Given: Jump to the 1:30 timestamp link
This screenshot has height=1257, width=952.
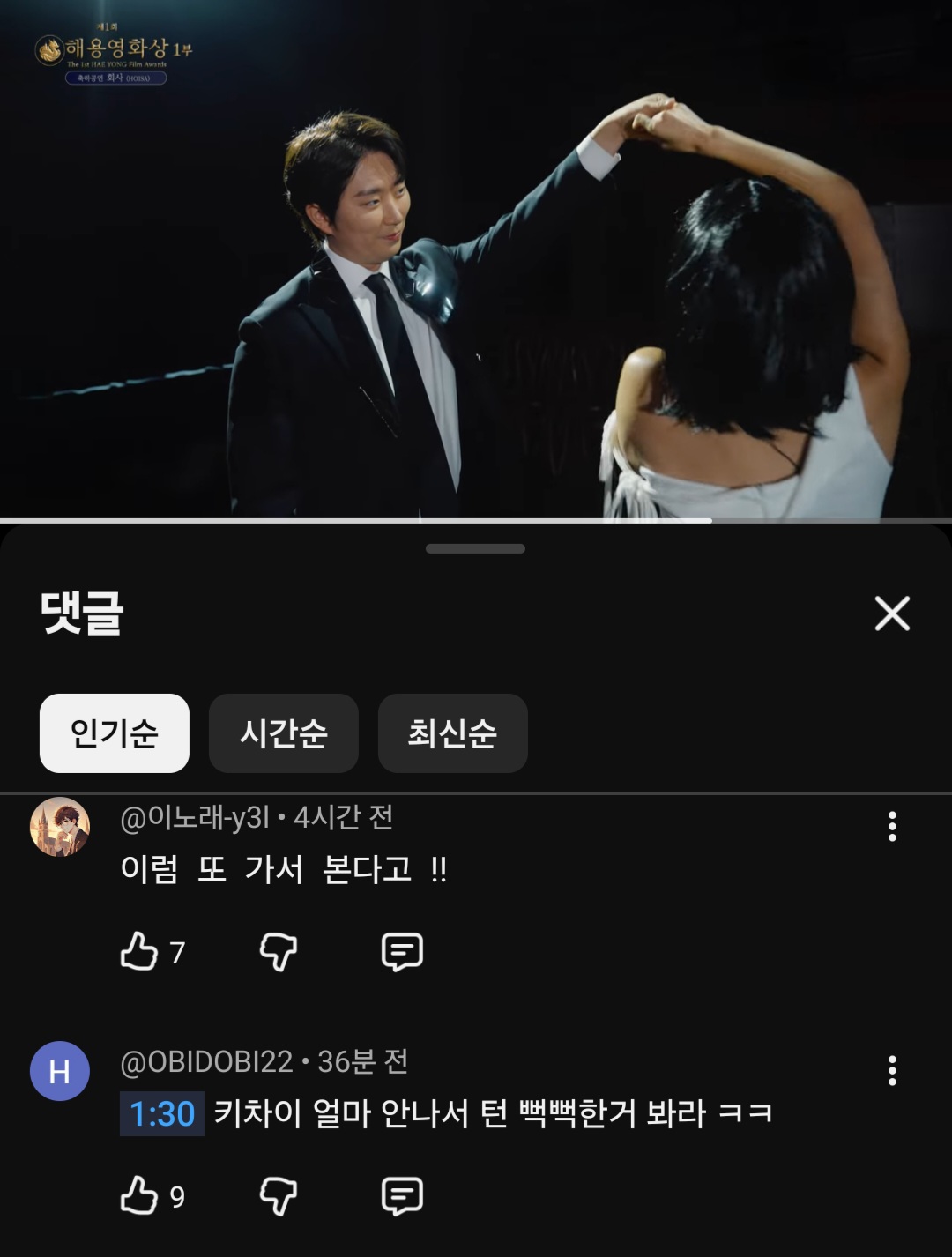Looking at the screenshot, I should (x=162, y=1113).
